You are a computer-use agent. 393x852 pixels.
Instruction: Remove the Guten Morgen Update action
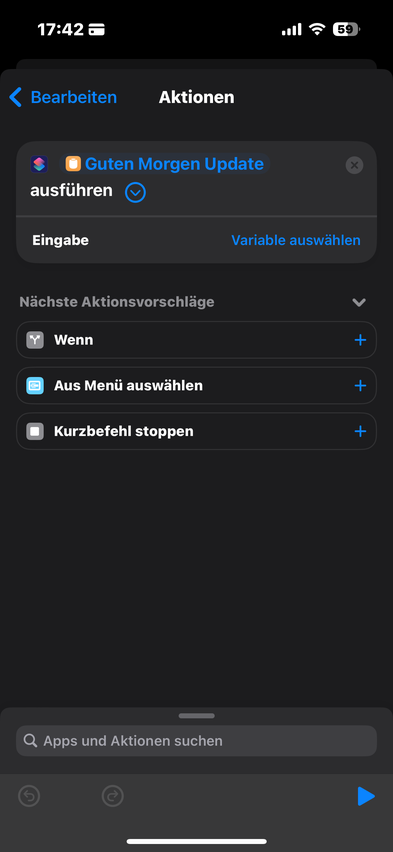tap(354, 165)
